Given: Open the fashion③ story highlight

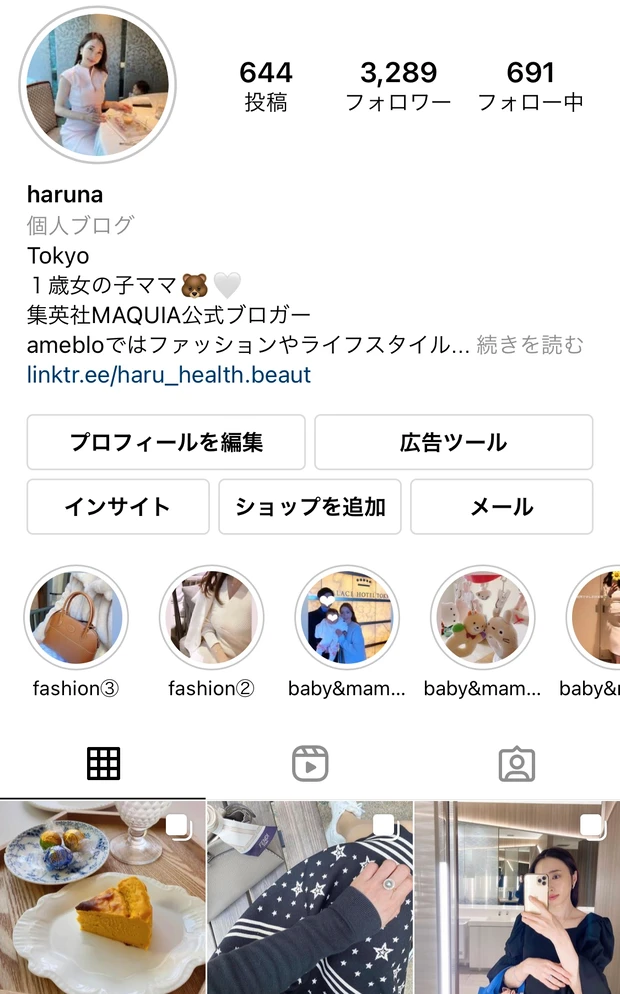Looking at the screenshot, I should [x=76, y=618].
